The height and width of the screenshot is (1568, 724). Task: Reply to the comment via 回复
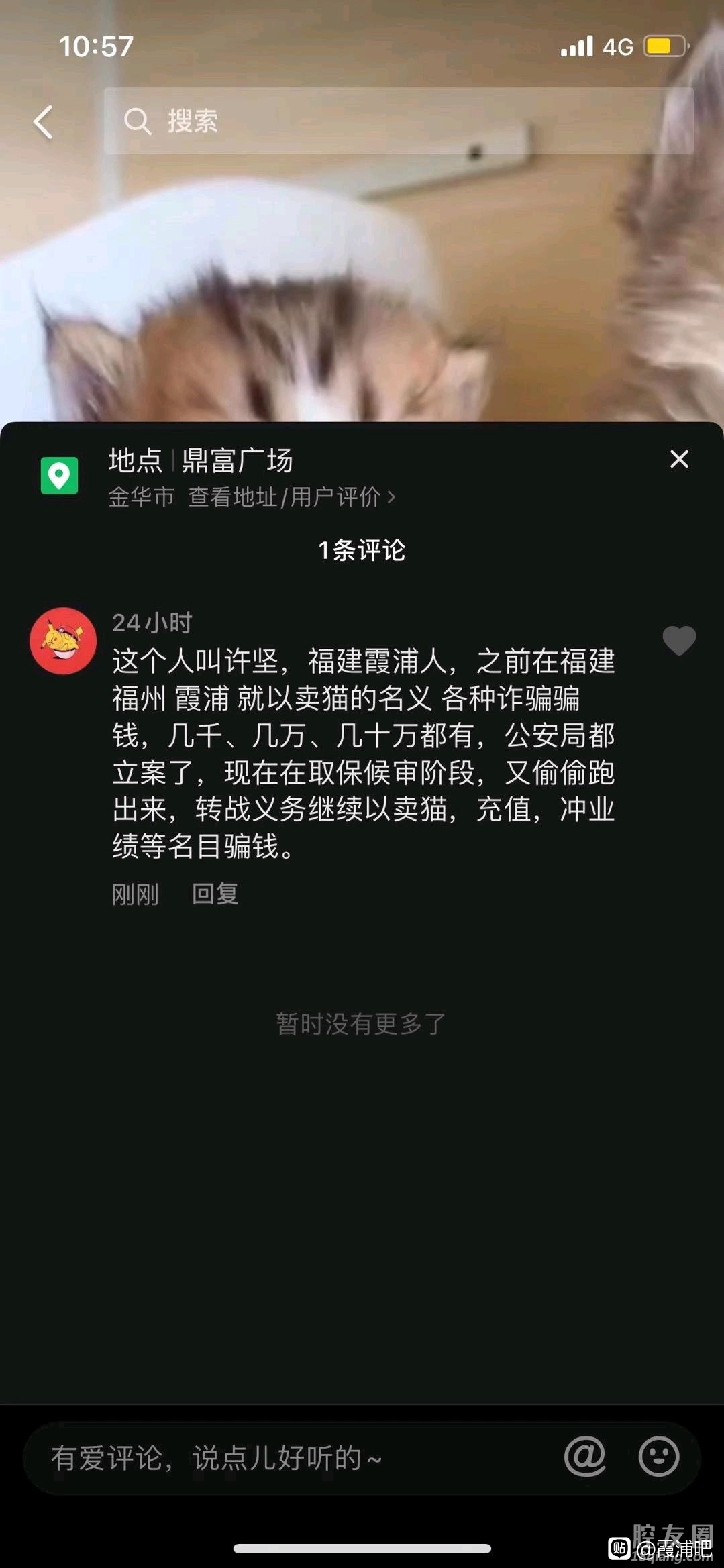215,894
